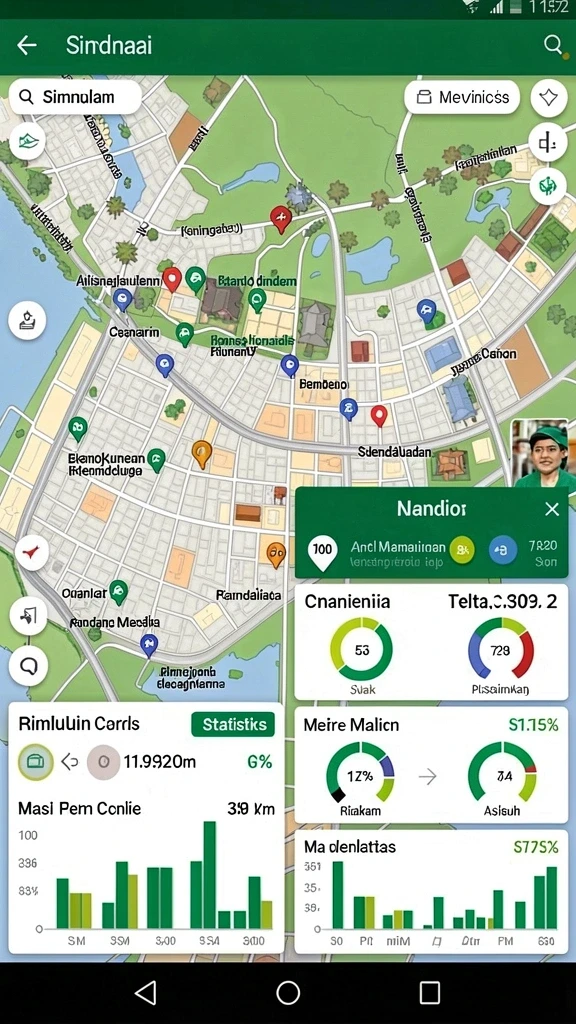
Task: Close the Nandior panel
Action: point(552,509)
